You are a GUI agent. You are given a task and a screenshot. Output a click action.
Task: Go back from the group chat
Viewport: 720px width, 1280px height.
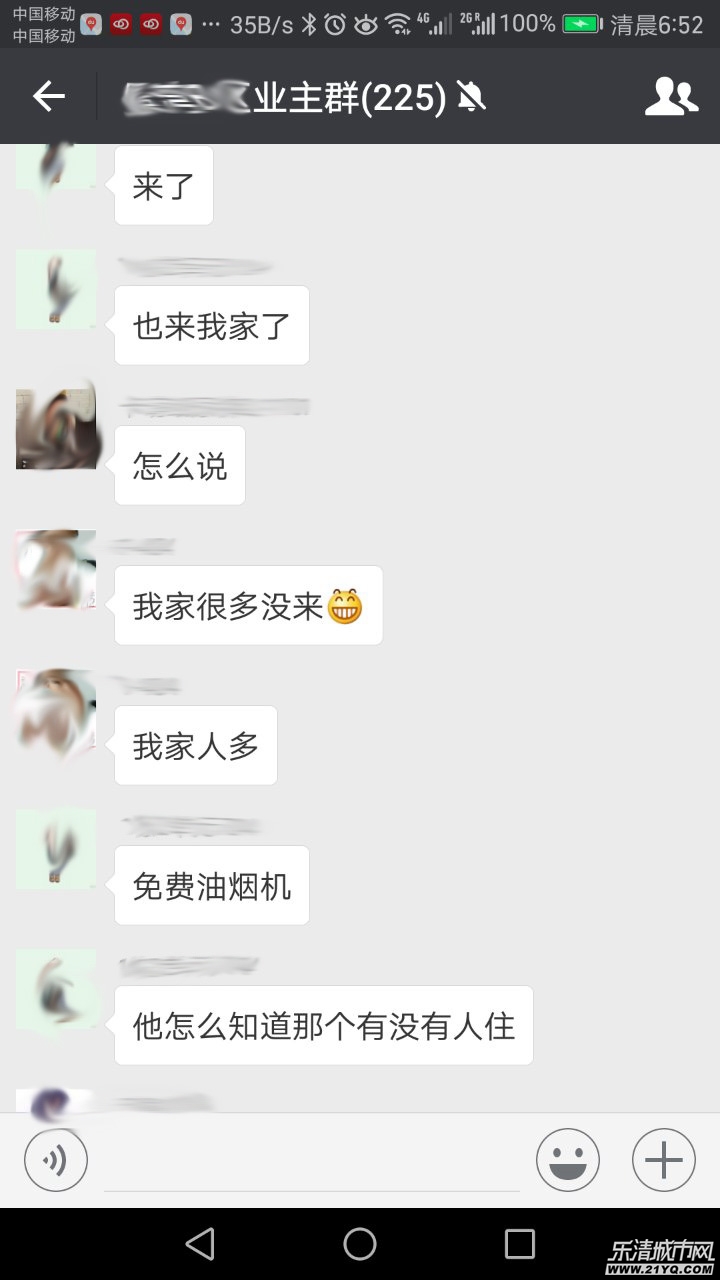pyautogui.click(x=48, y=97)
